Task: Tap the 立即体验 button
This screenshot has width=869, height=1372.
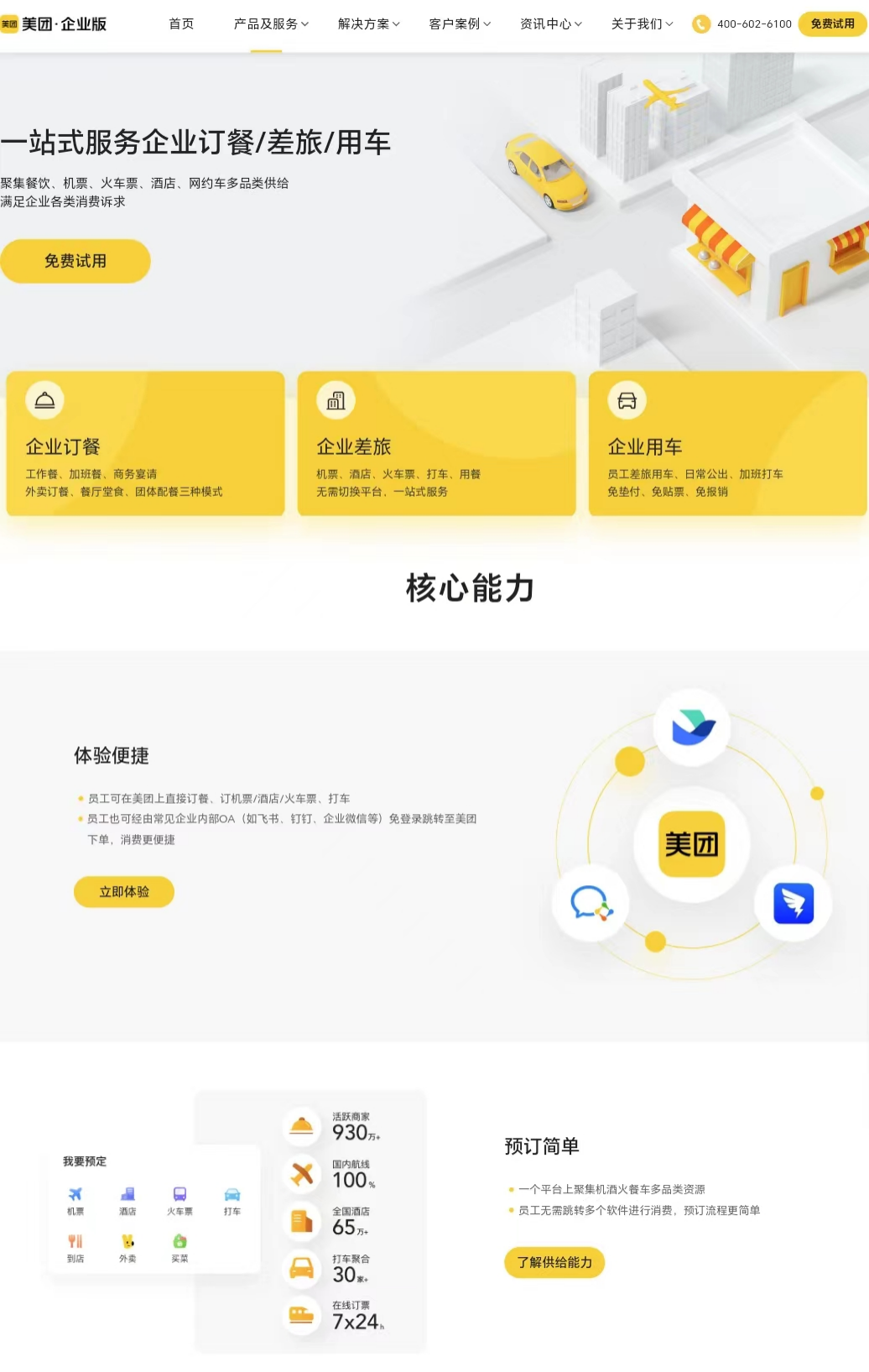Action: click(124, 892)
